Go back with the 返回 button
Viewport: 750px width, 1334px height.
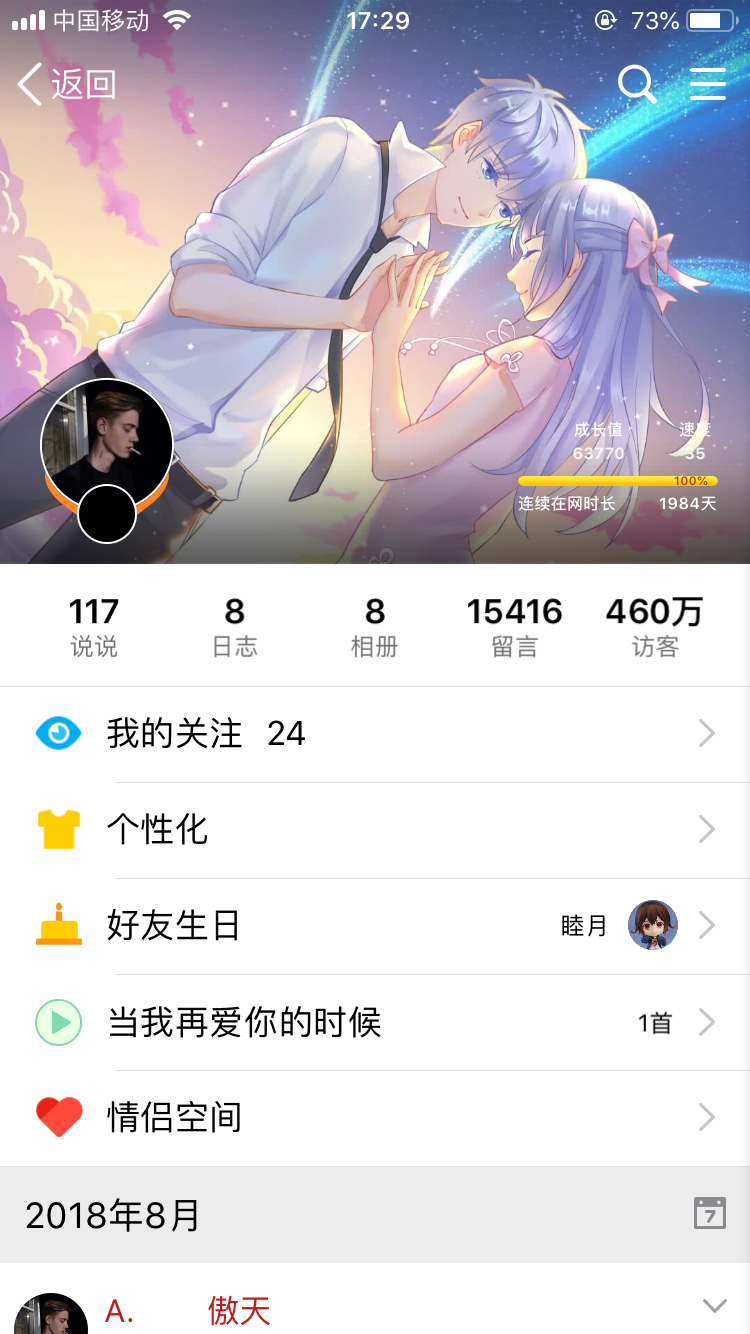pyautogui.click(x=67, y=85)
